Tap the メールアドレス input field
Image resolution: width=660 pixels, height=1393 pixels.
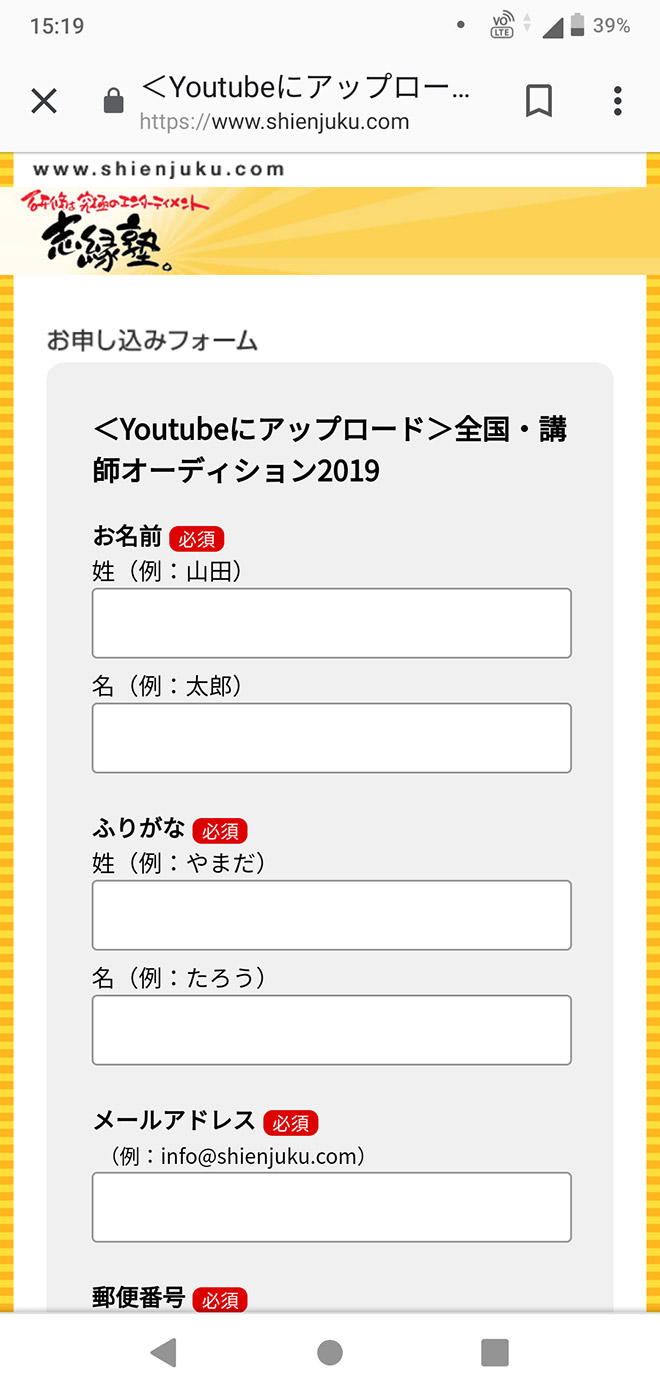click(x=331, y=1207)
